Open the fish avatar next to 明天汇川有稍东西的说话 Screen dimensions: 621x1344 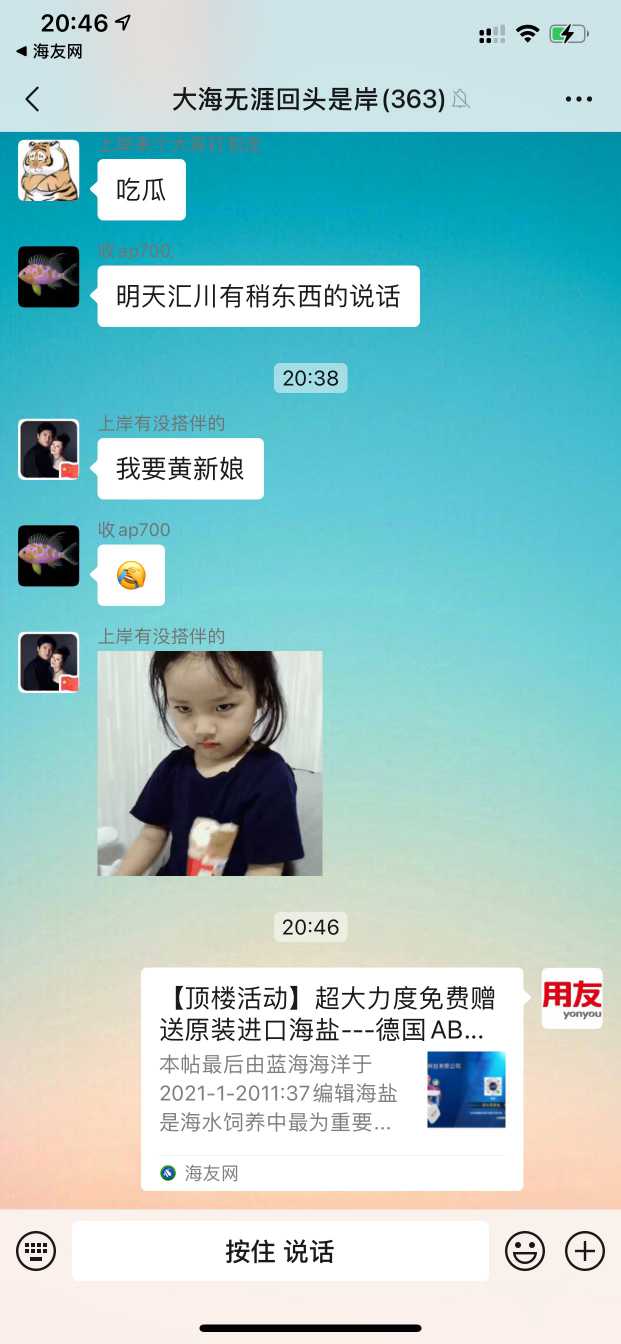[48, 277]
